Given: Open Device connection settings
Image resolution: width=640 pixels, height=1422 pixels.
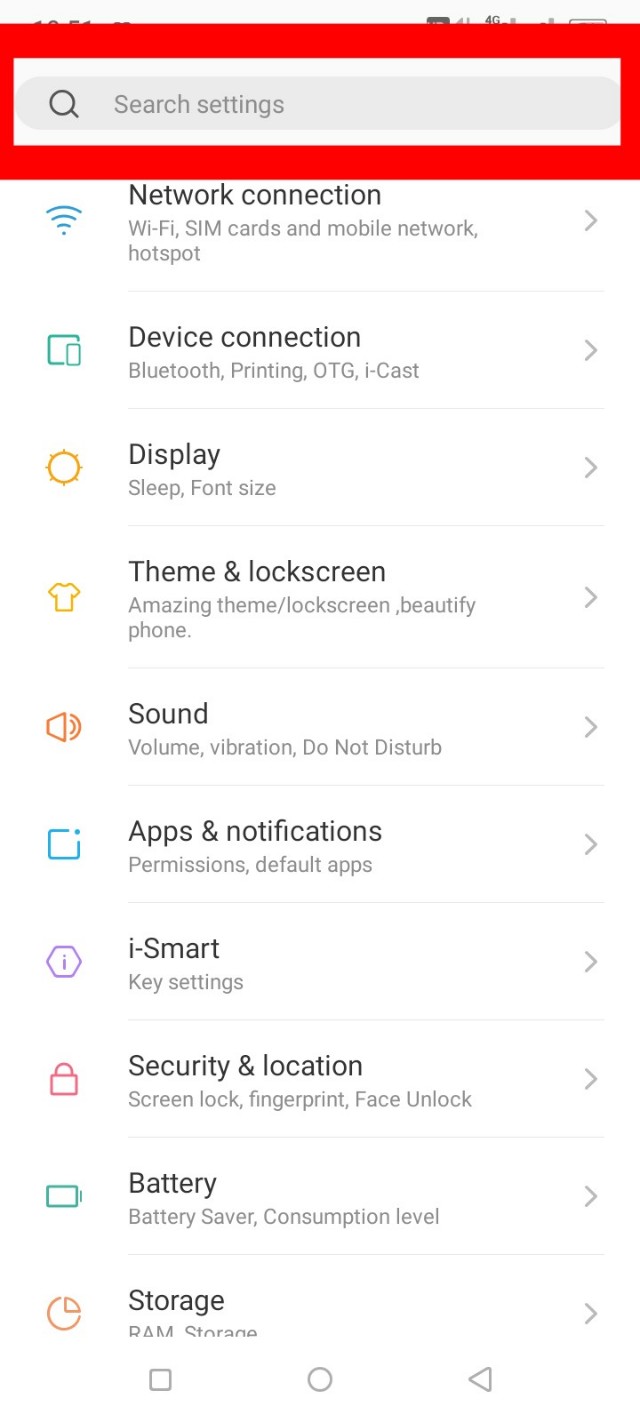Looking at the screenshot, I should pyautogui.click(x=320, y=352).
